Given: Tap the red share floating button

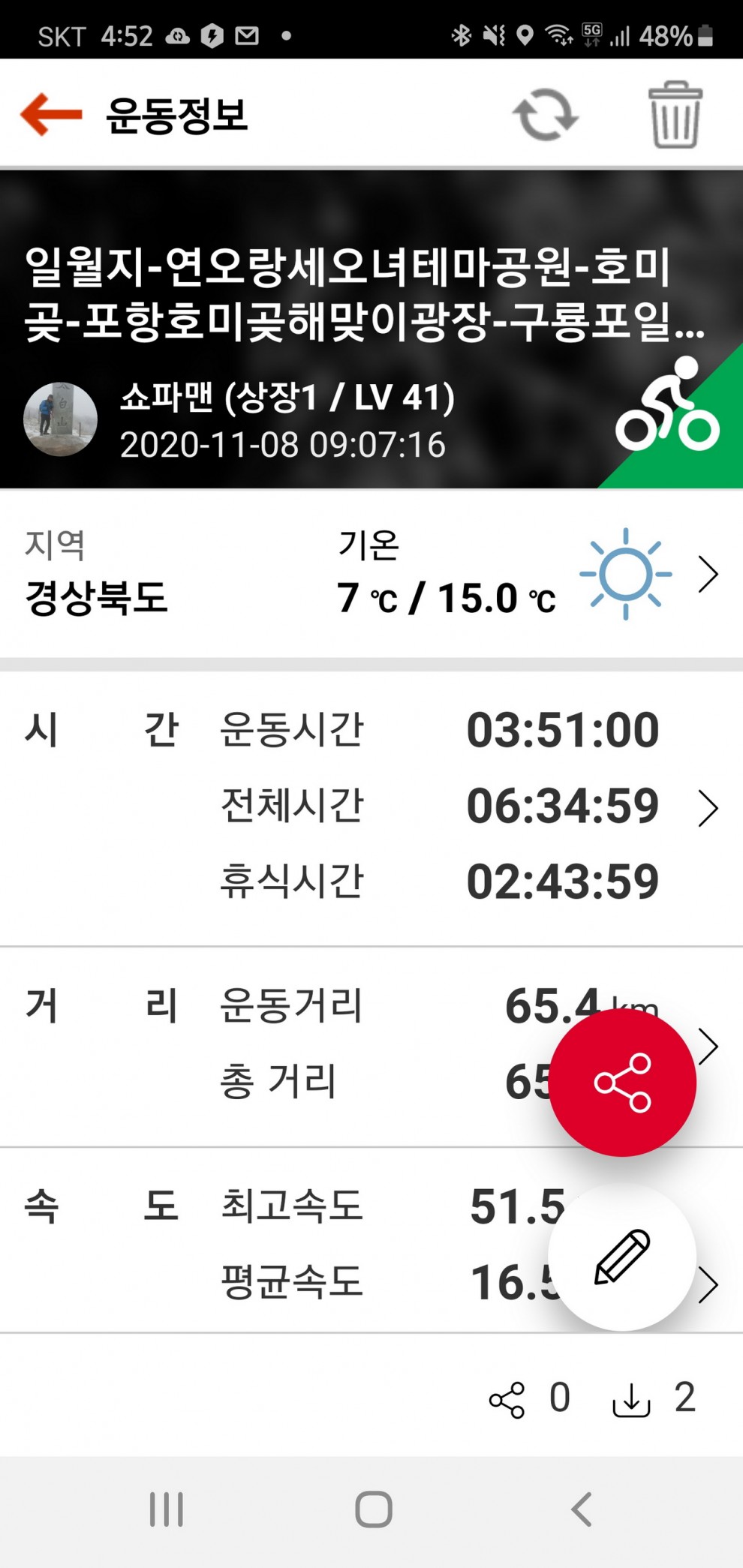Looking at the screenshot, I should [622, 1082].
